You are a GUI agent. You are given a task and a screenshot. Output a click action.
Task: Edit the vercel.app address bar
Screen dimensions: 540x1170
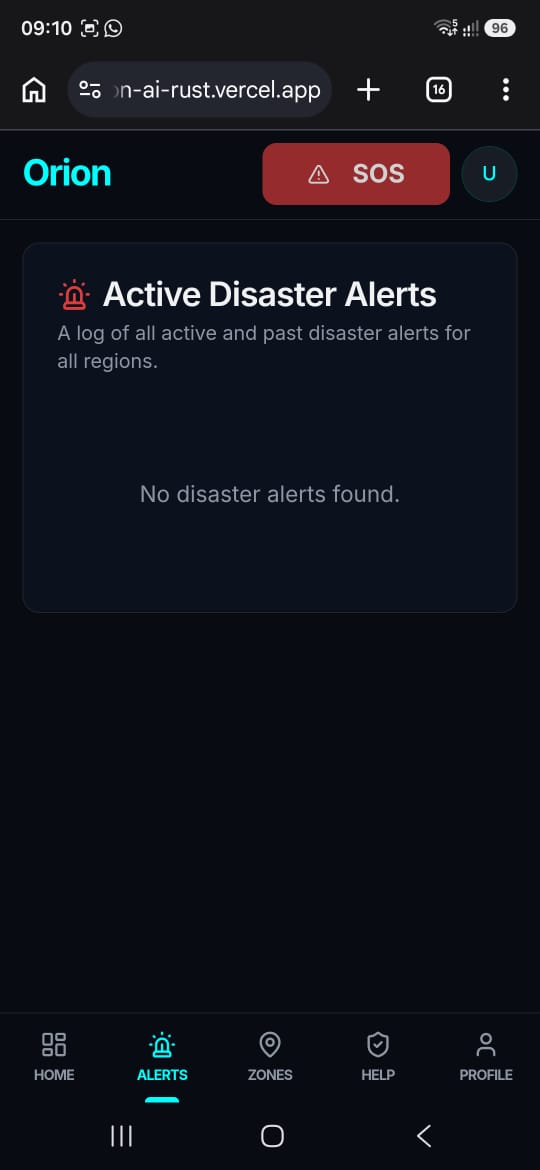pos(199,90)
